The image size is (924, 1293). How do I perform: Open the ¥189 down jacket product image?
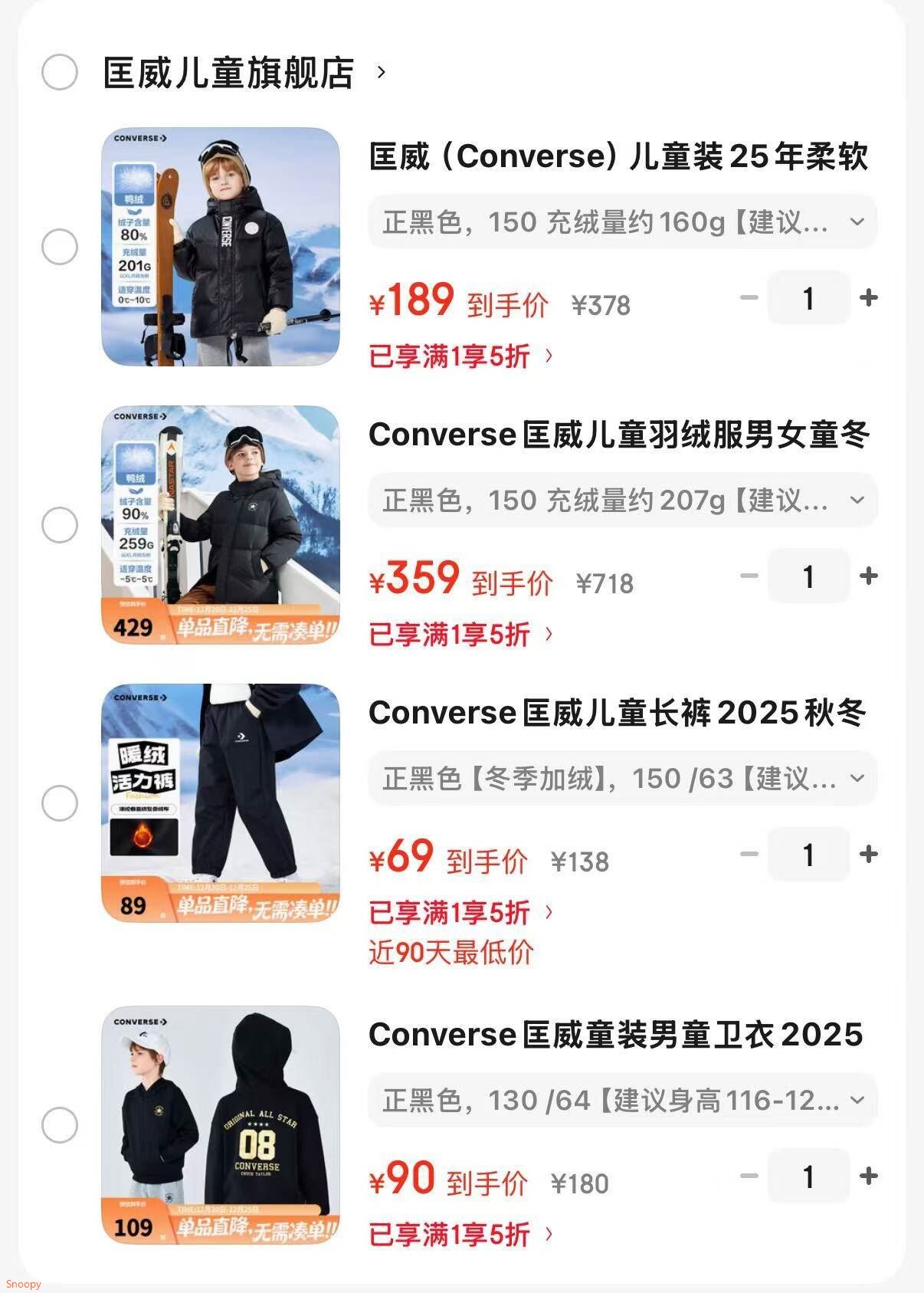221,247
